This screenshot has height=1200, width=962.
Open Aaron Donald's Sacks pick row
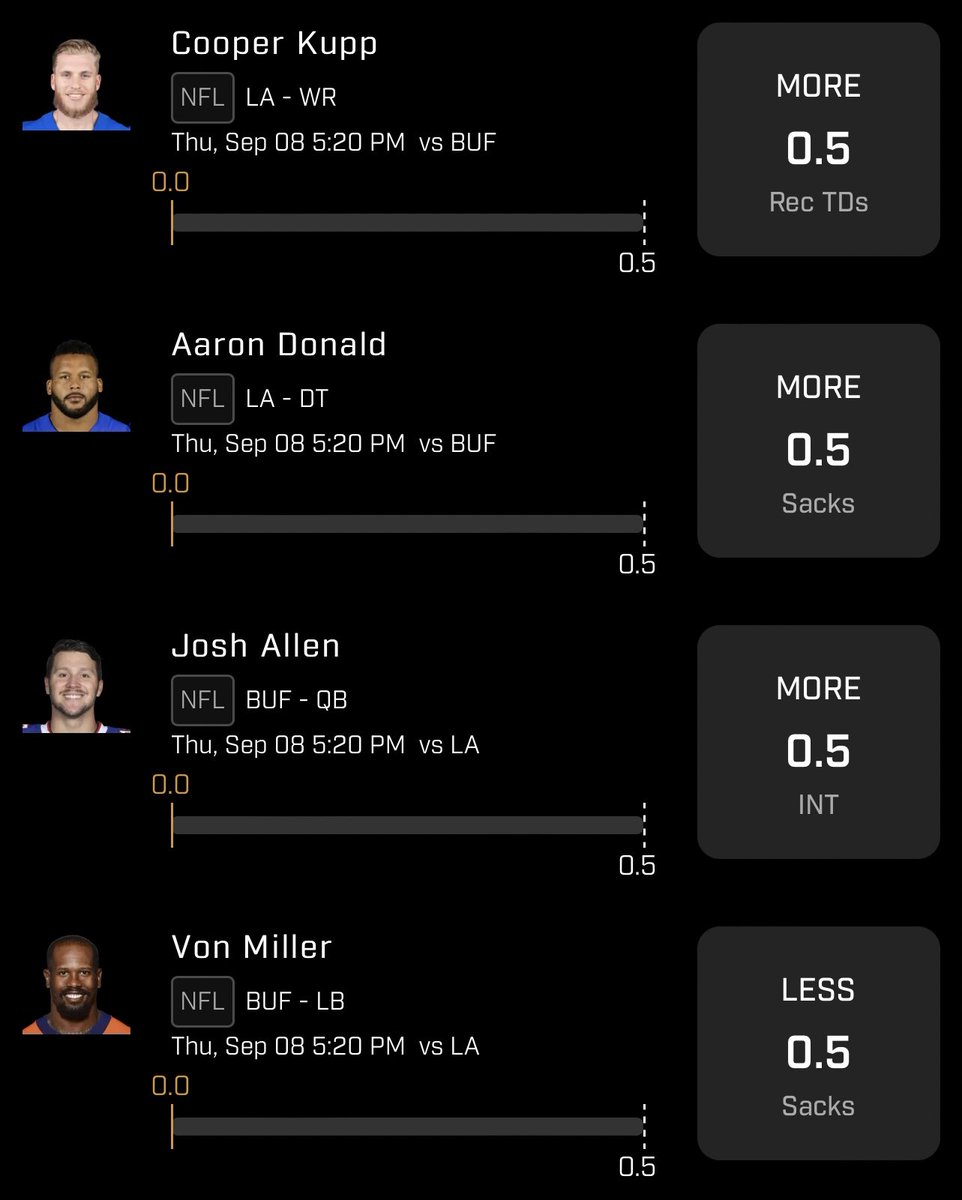tap(481, 446)
